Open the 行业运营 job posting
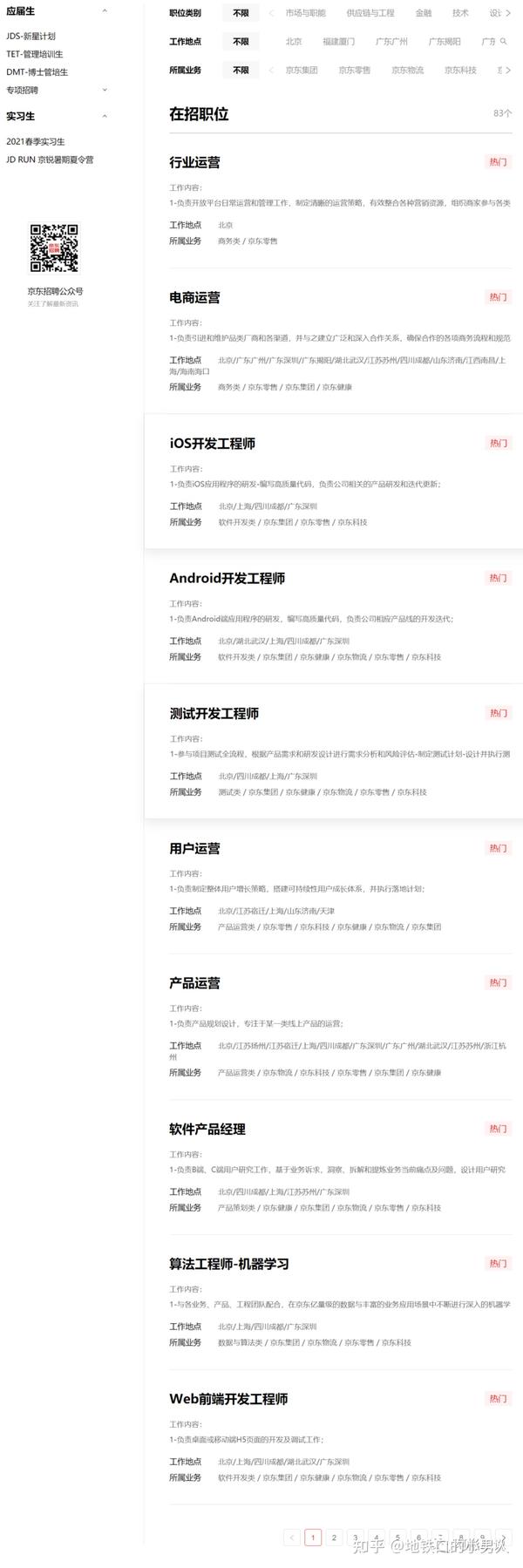The width and height of the screenshot is (523, 1568). 194,162
